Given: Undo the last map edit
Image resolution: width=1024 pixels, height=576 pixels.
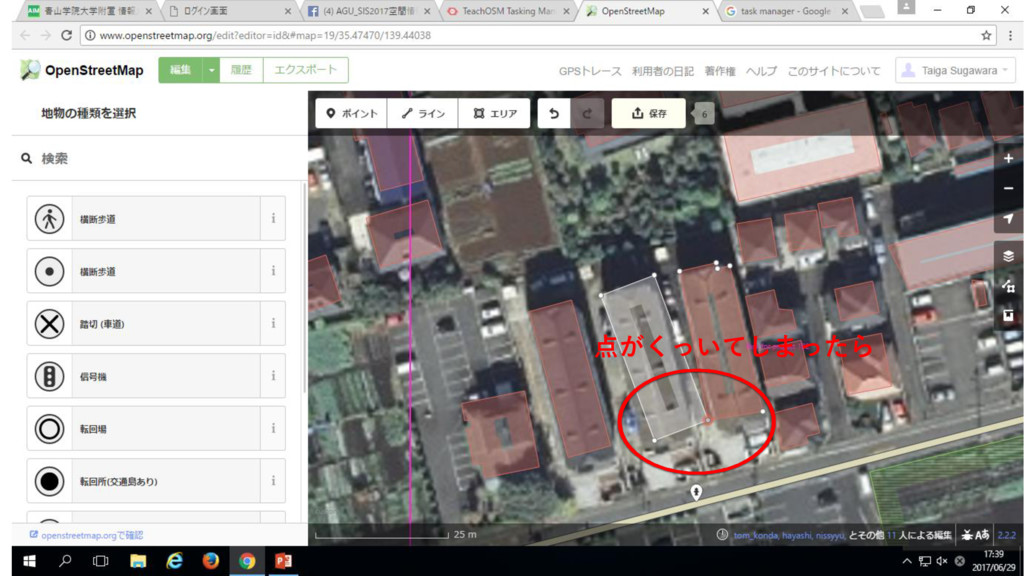Looking at the screenshot, I should (554, 113).
